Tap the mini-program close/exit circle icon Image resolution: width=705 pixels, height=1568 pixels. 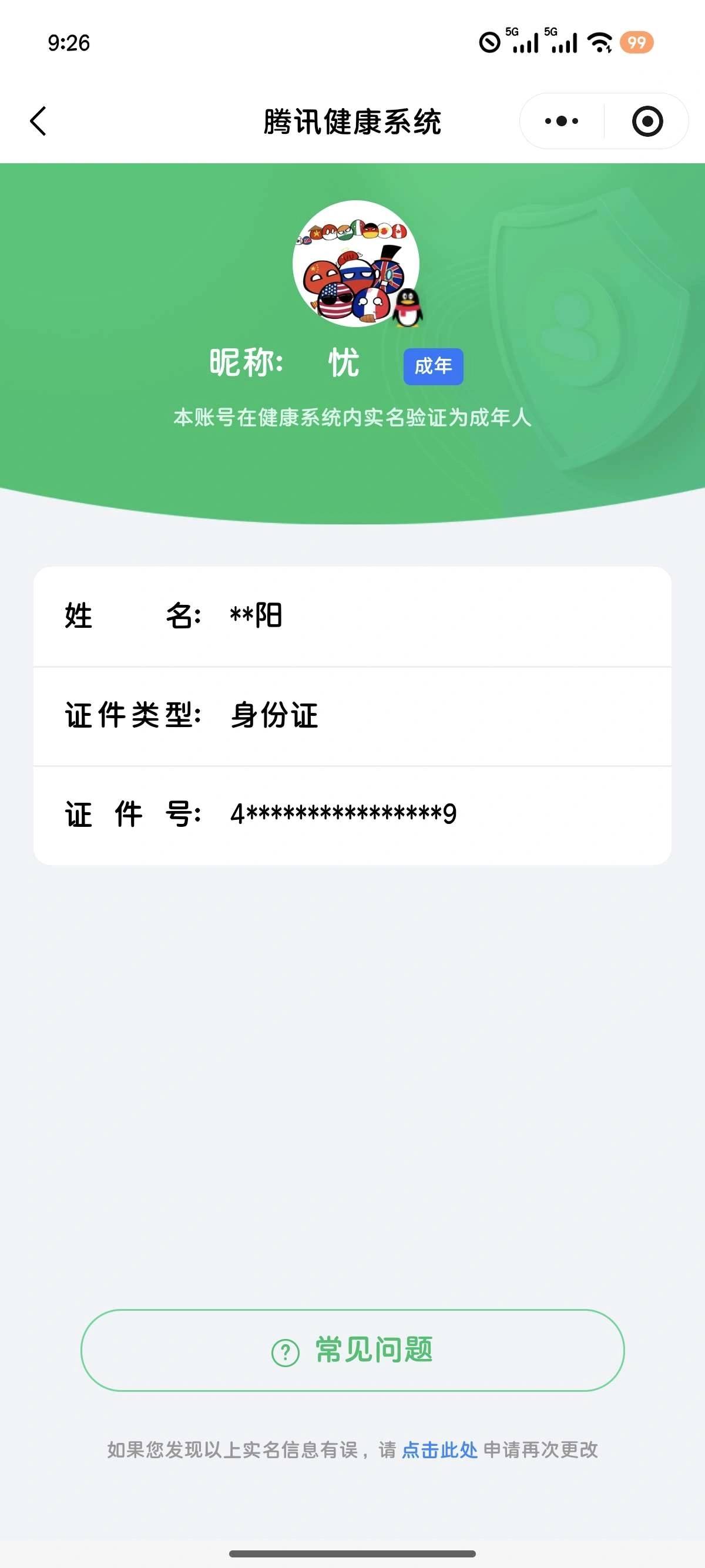pyautogui.click(x=647, y=121)
